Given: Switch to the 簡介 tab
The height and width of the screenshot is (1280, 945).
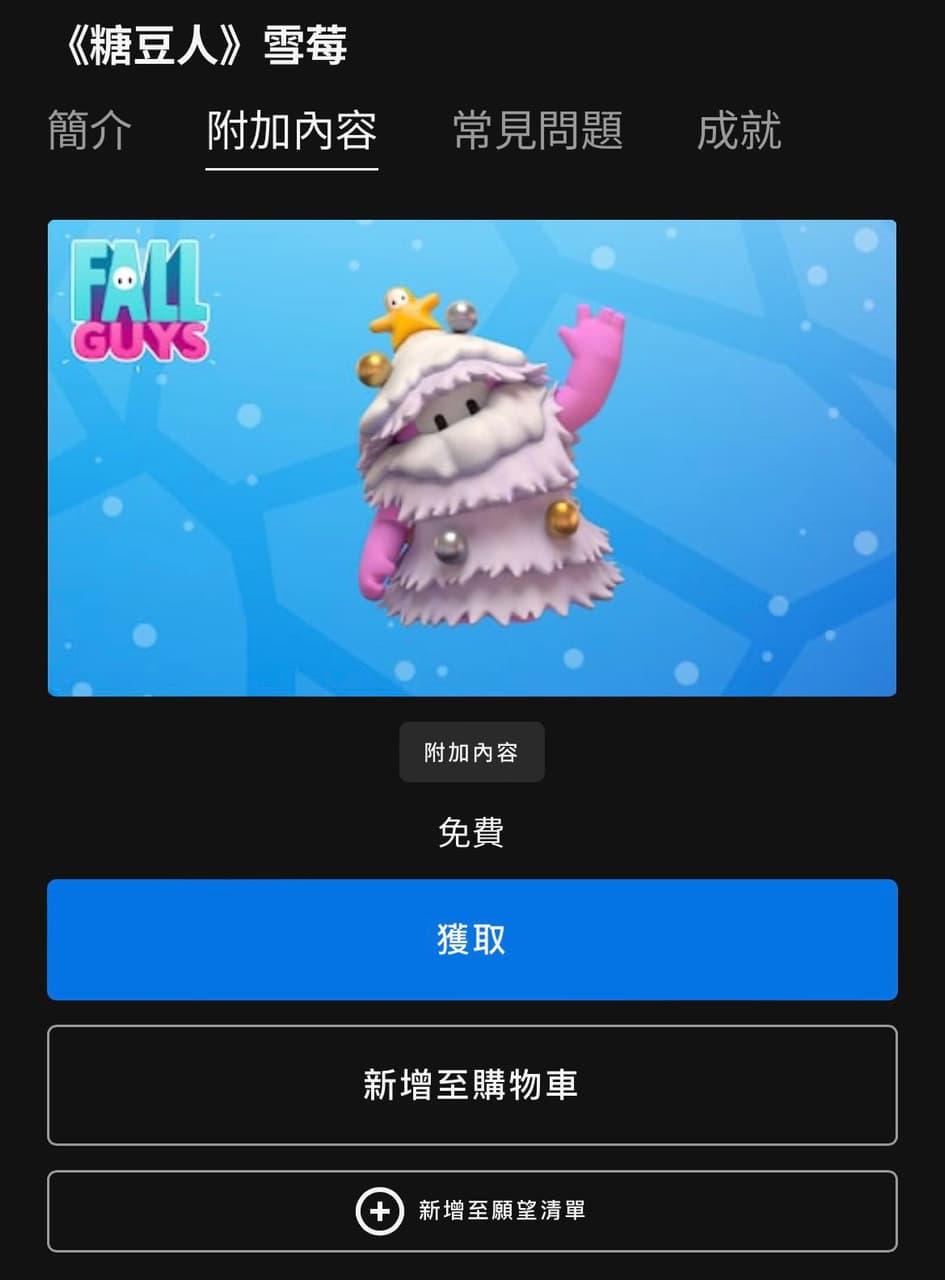Looking at the screenshot, I should coord(90,131).
